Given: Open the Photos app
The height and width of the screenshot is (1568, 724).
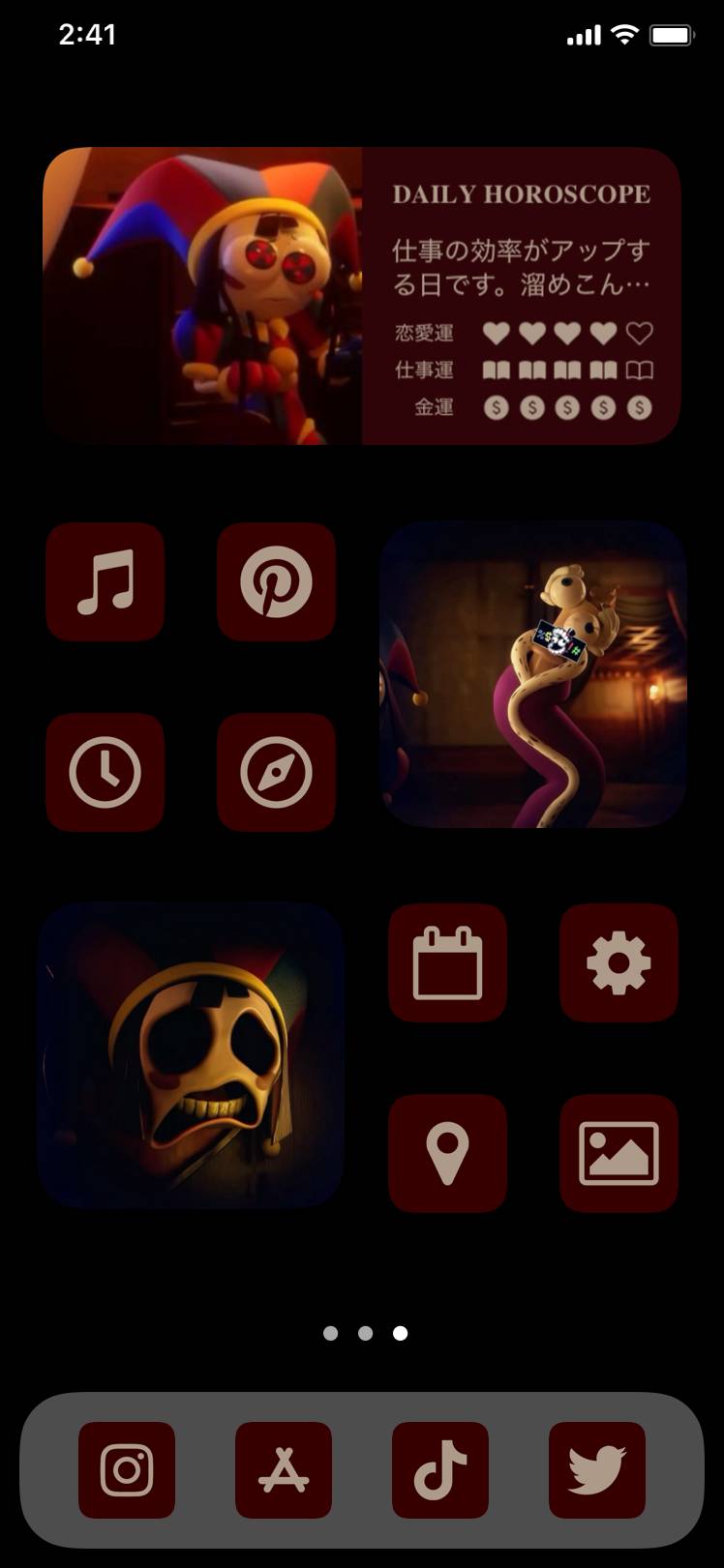Looking at the screenshot, I should click(x=618, y=1153).
